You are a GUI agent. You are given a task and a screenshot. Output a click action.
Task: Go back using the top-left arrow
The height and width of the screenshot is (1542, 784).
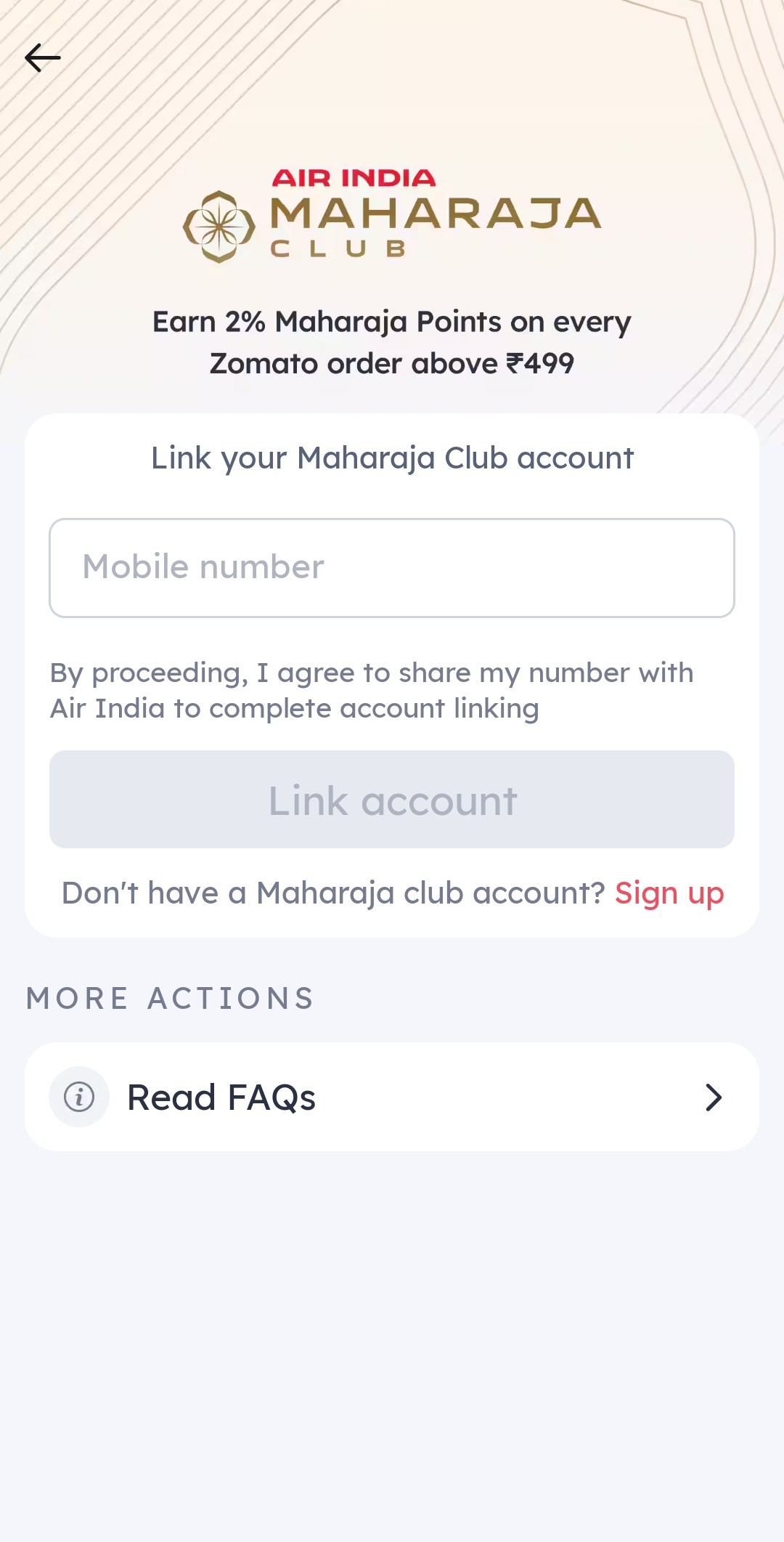43,58
